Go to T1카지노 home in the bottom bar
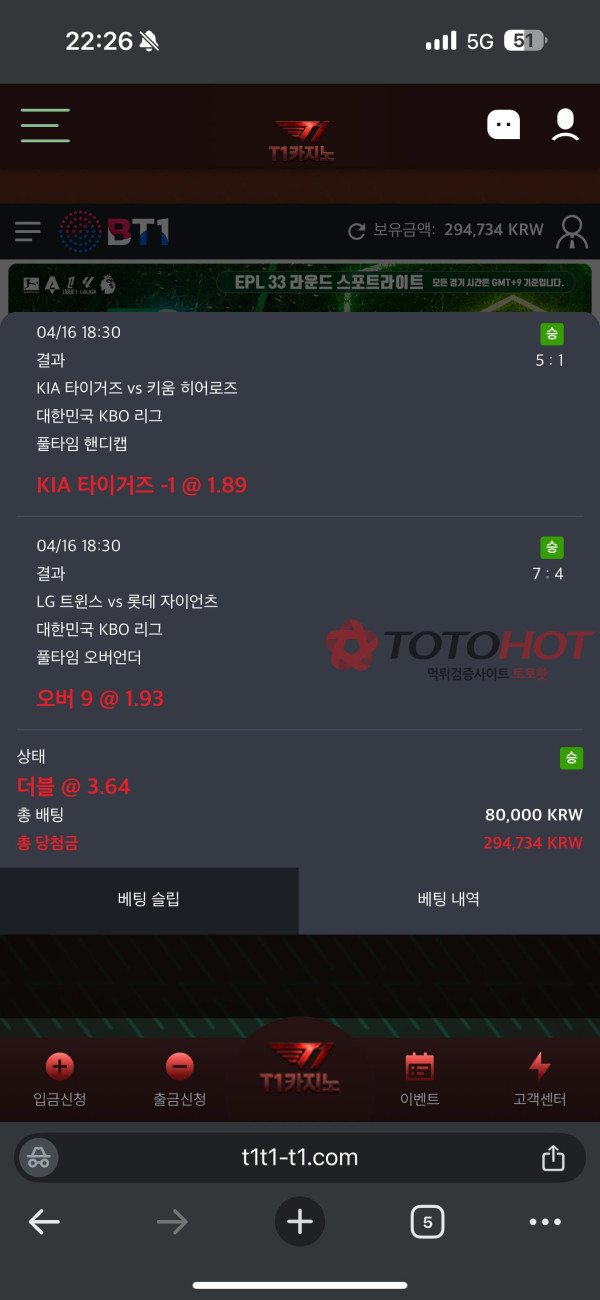 point(300,1068)
